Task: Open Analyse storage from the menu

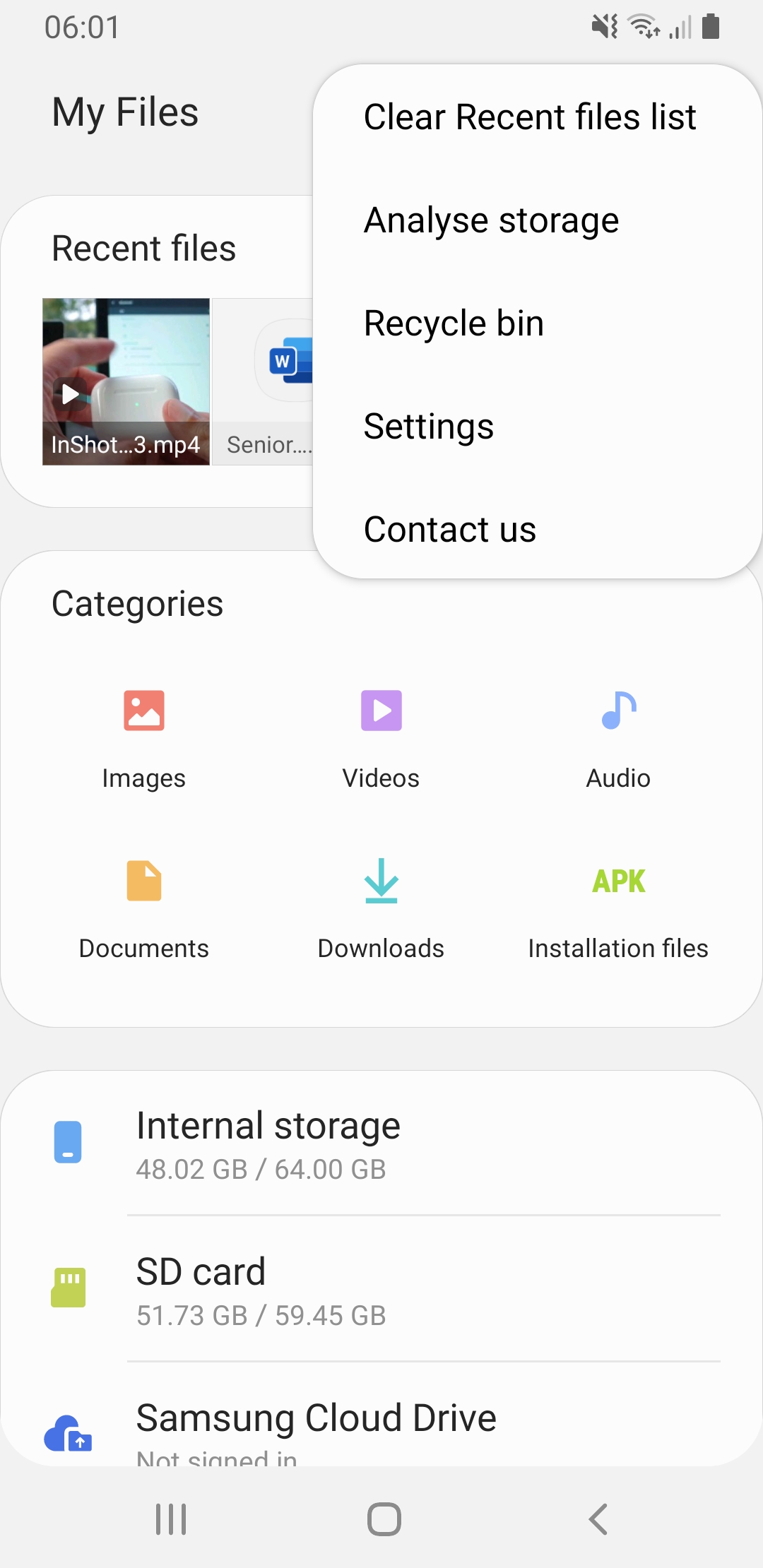Action: click(x=491, y=220)
